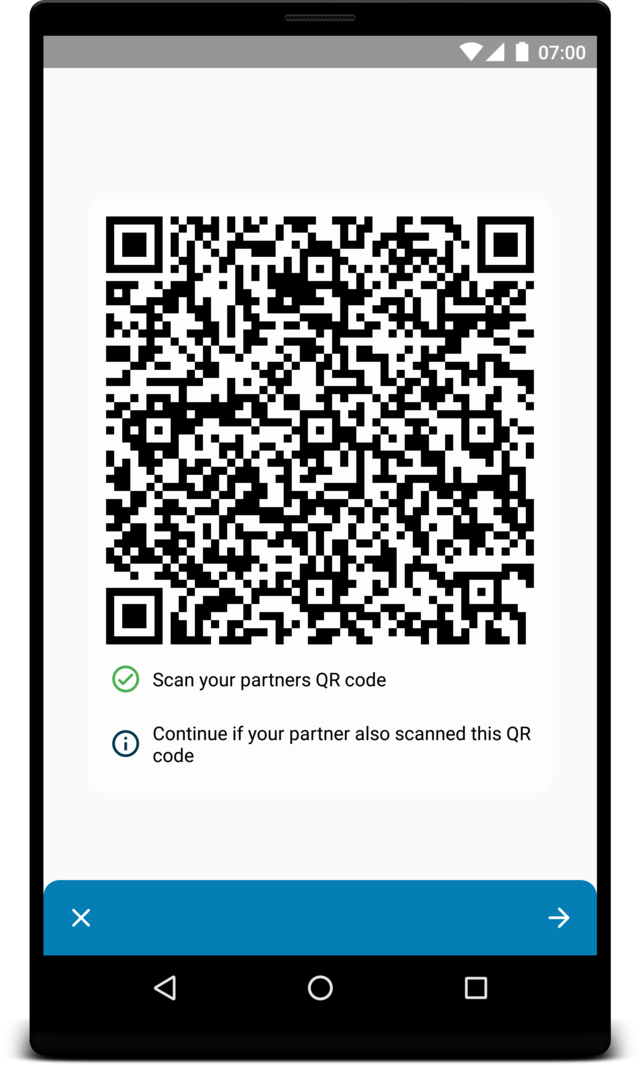This screenshot has height=1065, width=640.
Task: Cancel with the X icon
Action: coord(81,918)
